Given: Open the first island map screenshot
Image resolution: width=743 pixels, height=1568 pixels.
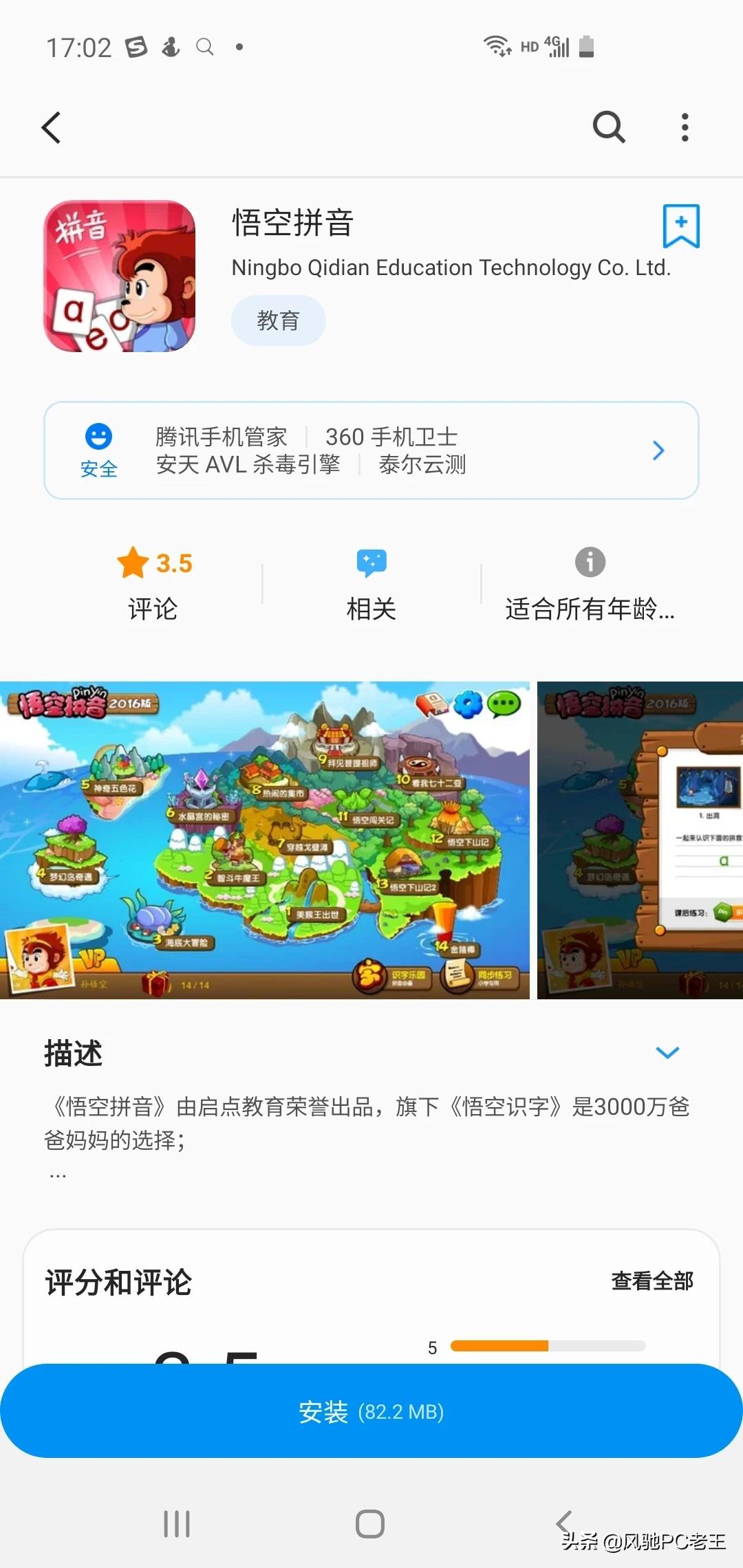Looking at the screenshot, I should [x=265, y=840].
